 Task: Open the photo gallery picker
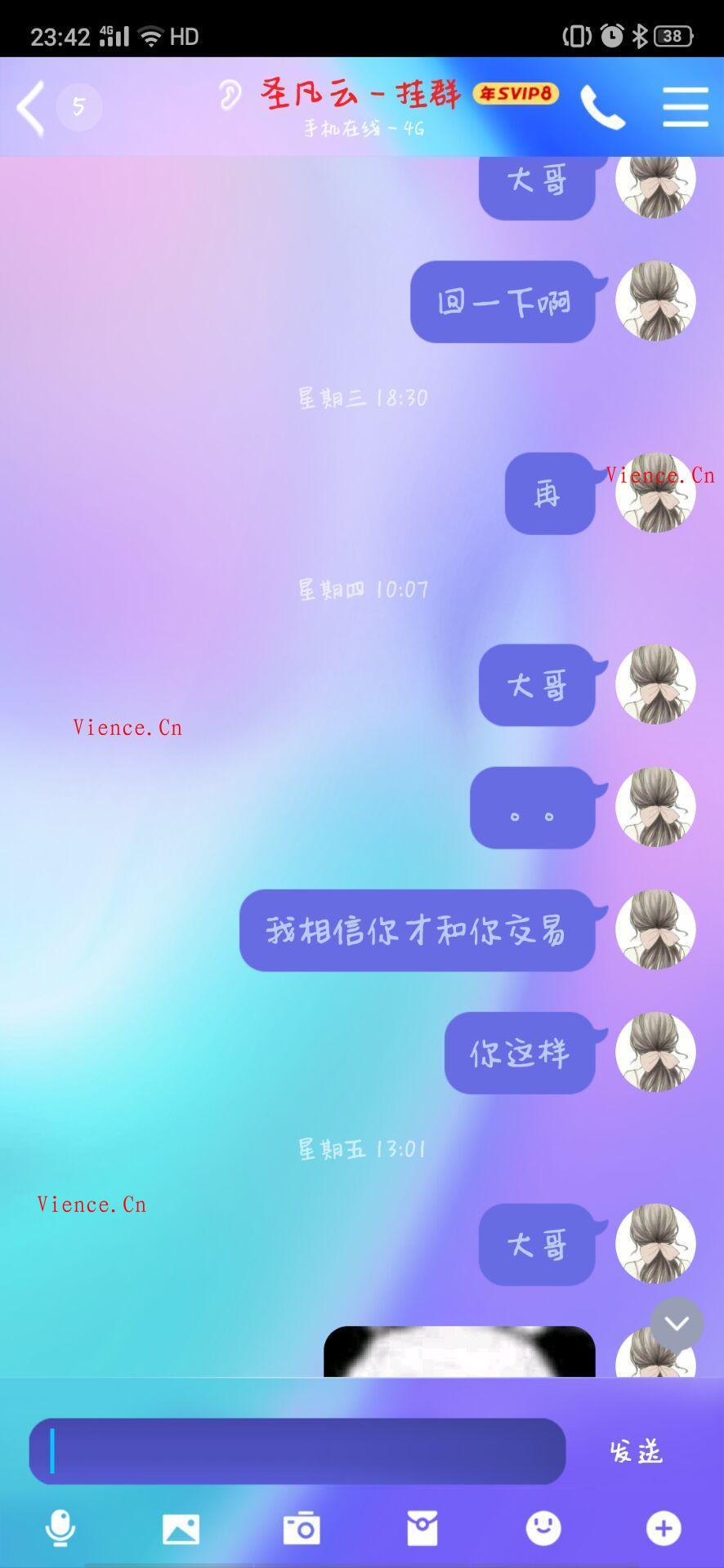181,1528
